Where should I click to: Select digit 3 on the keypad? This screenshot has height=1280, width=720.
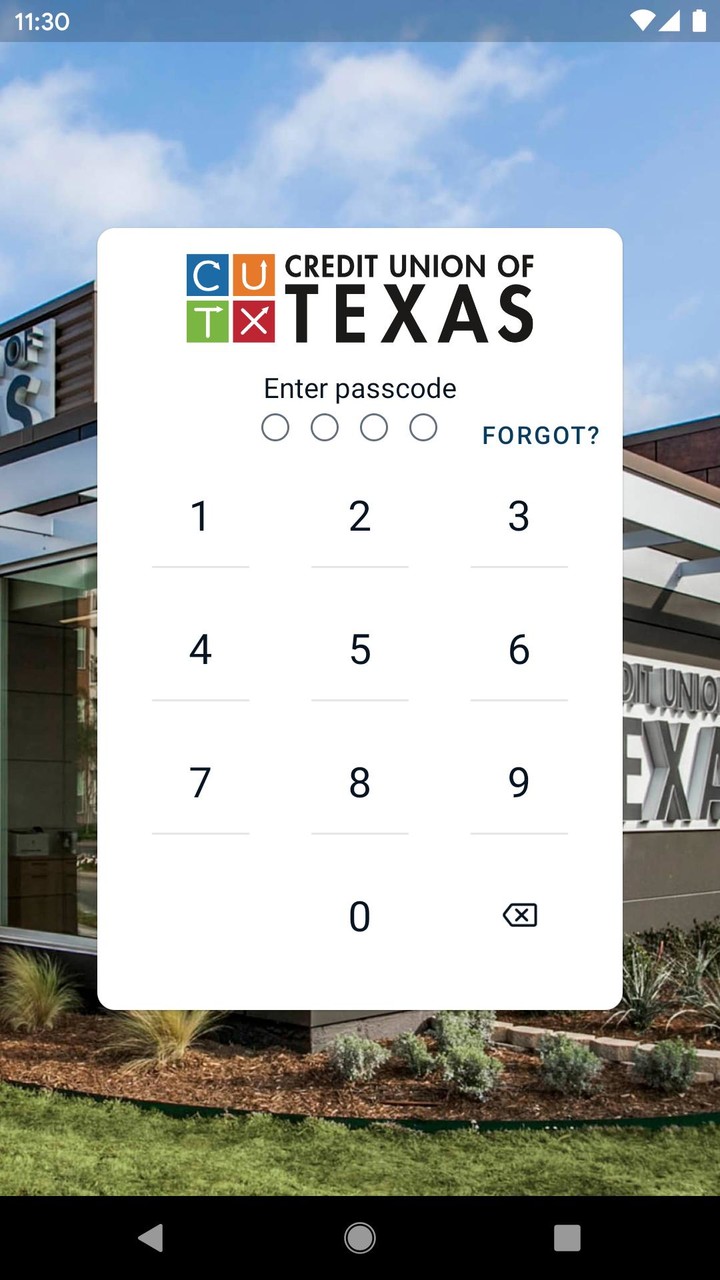[518, 516]
